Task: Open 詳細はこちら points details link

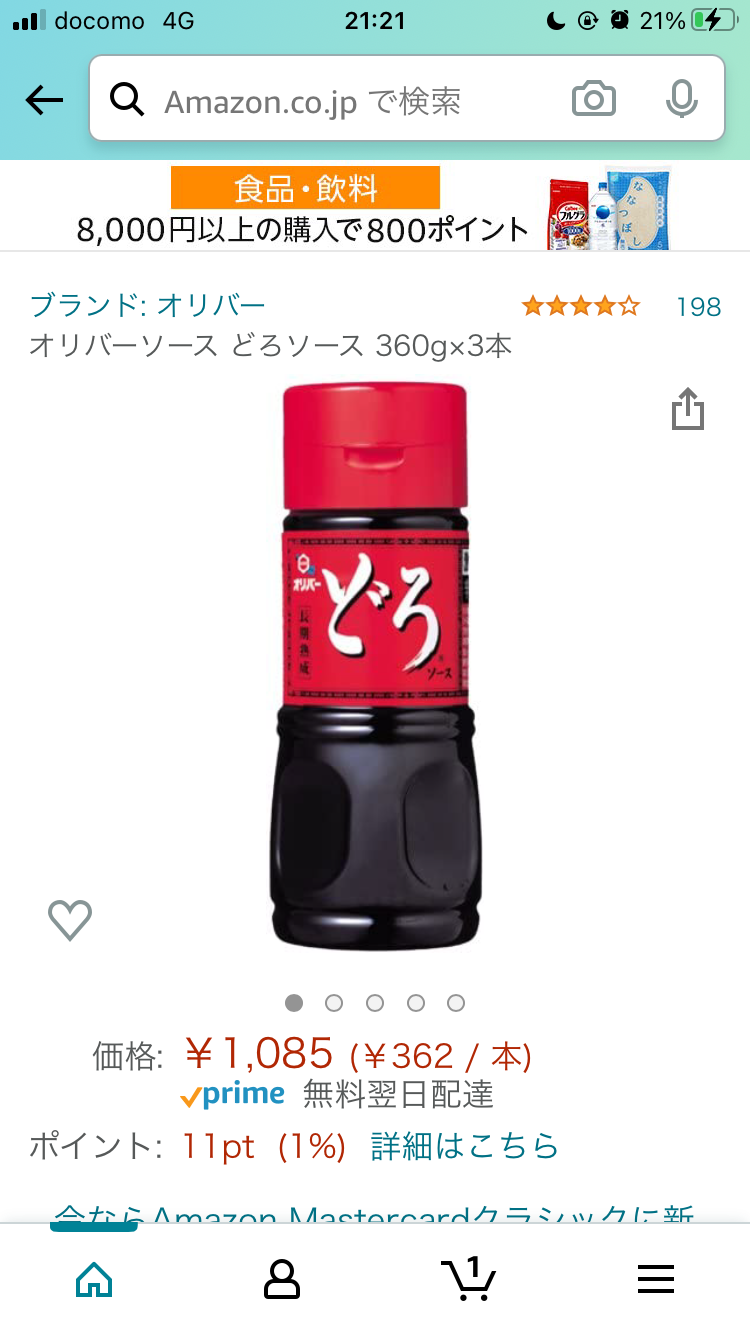Action: click(464, 1146)
